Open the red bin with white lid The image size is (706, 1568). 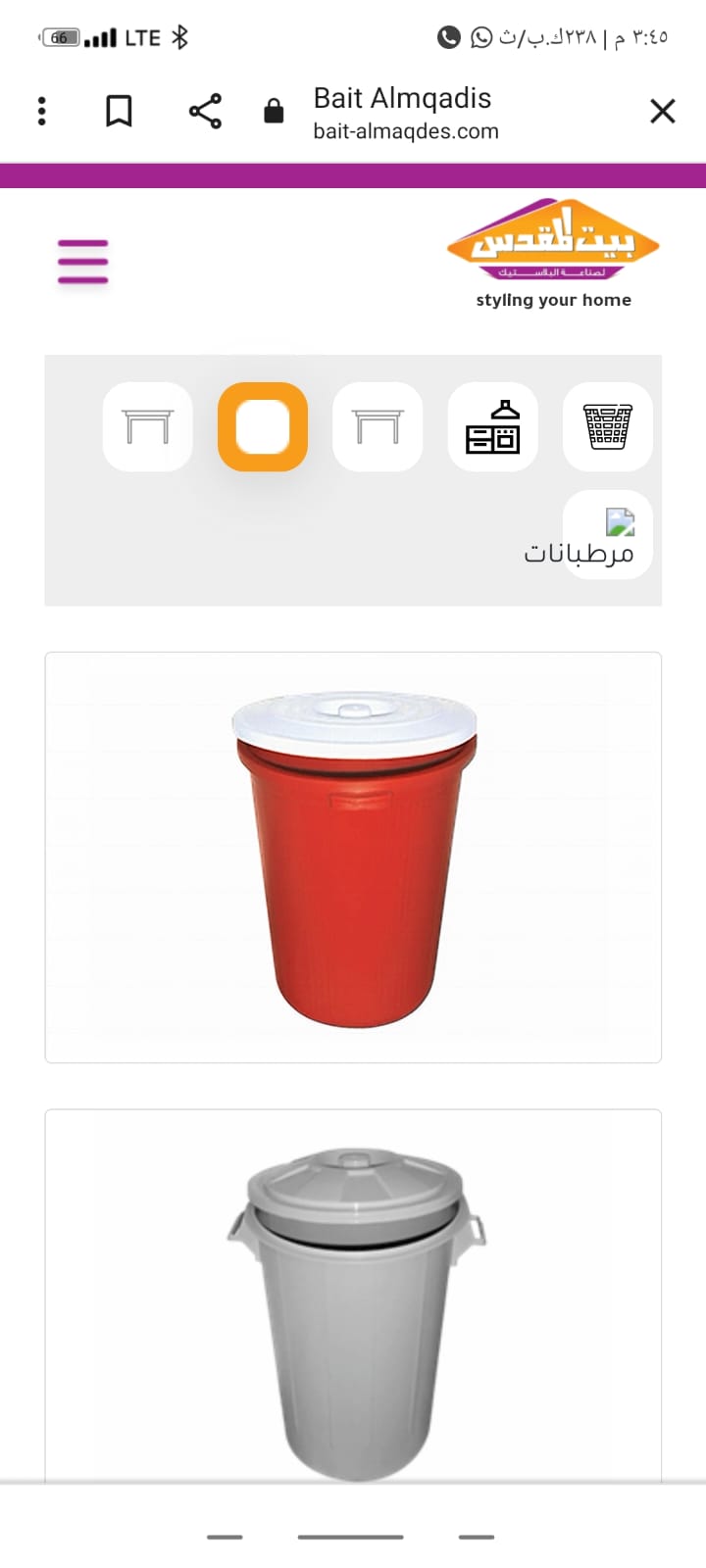coord(353,857)
